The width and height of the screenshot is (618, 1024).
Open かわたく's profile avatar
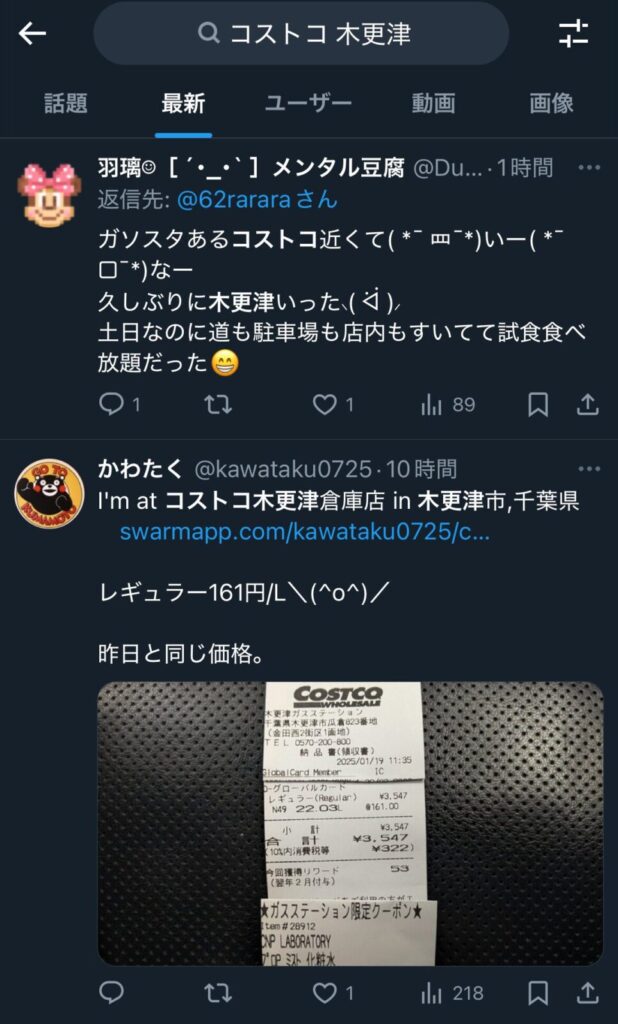[50, 493]
